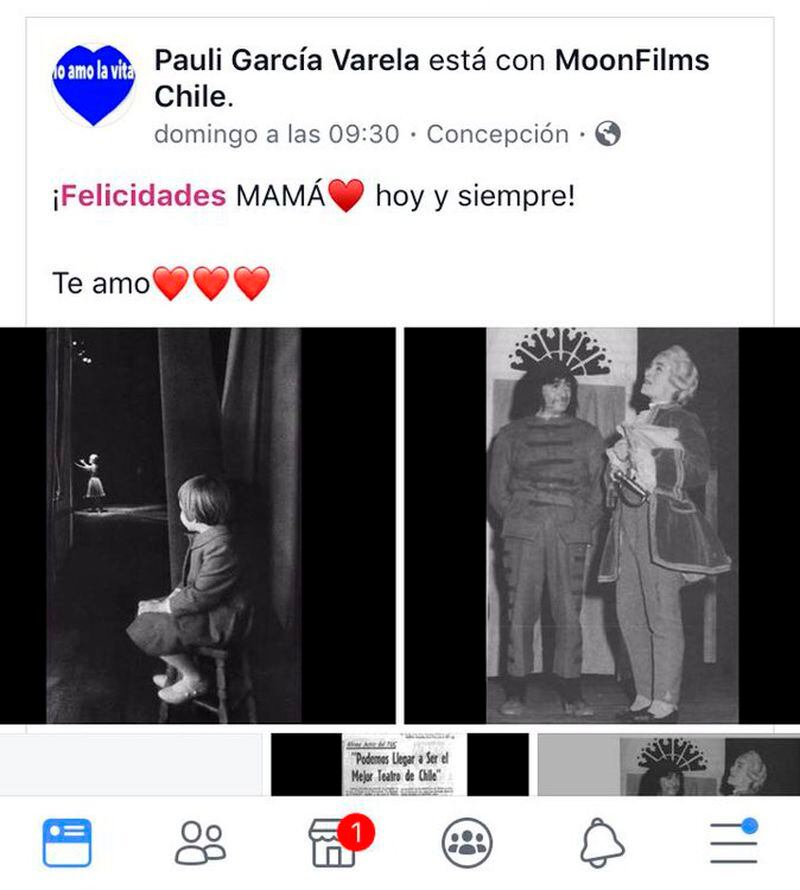Open the notifications bell
This screenshot has width=800, height=890.
click(601, 842)
